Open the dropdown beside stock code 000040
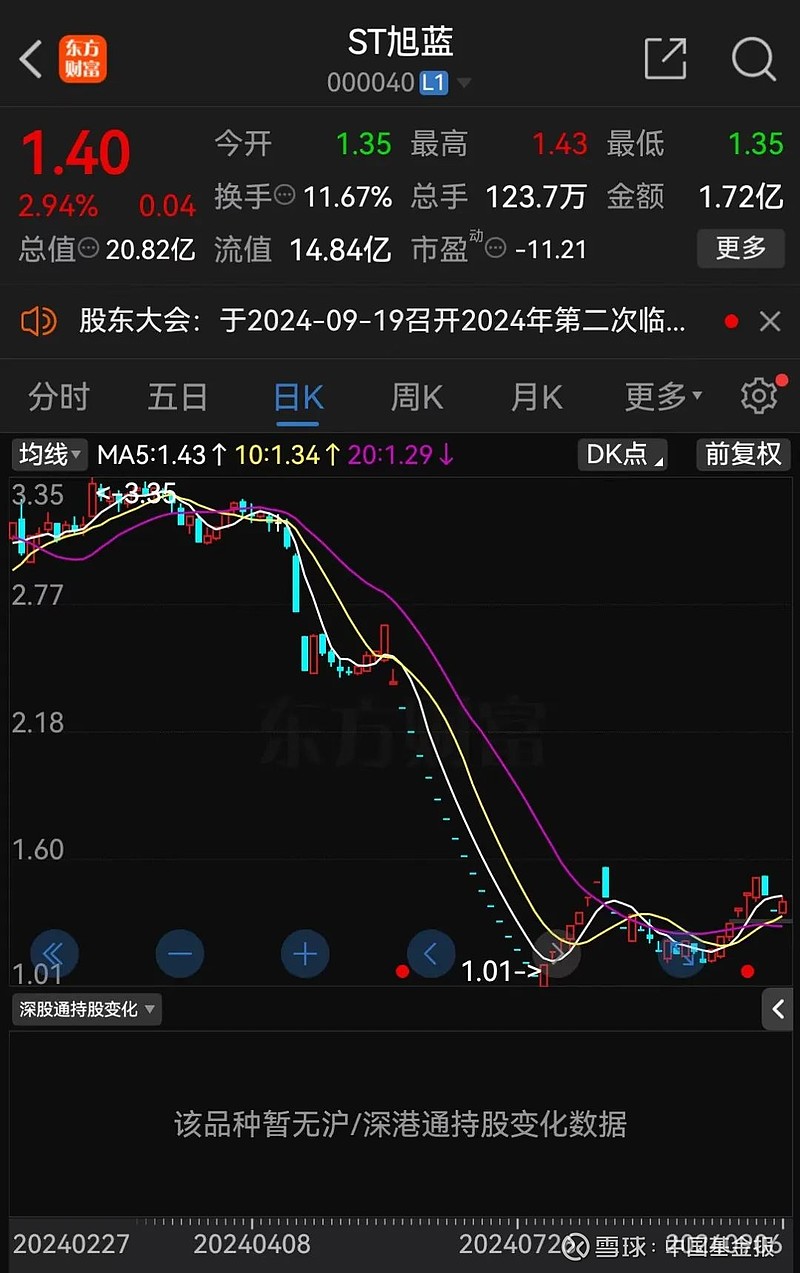The height and width of the screenshot is (1273, 800). pos(465,84)
